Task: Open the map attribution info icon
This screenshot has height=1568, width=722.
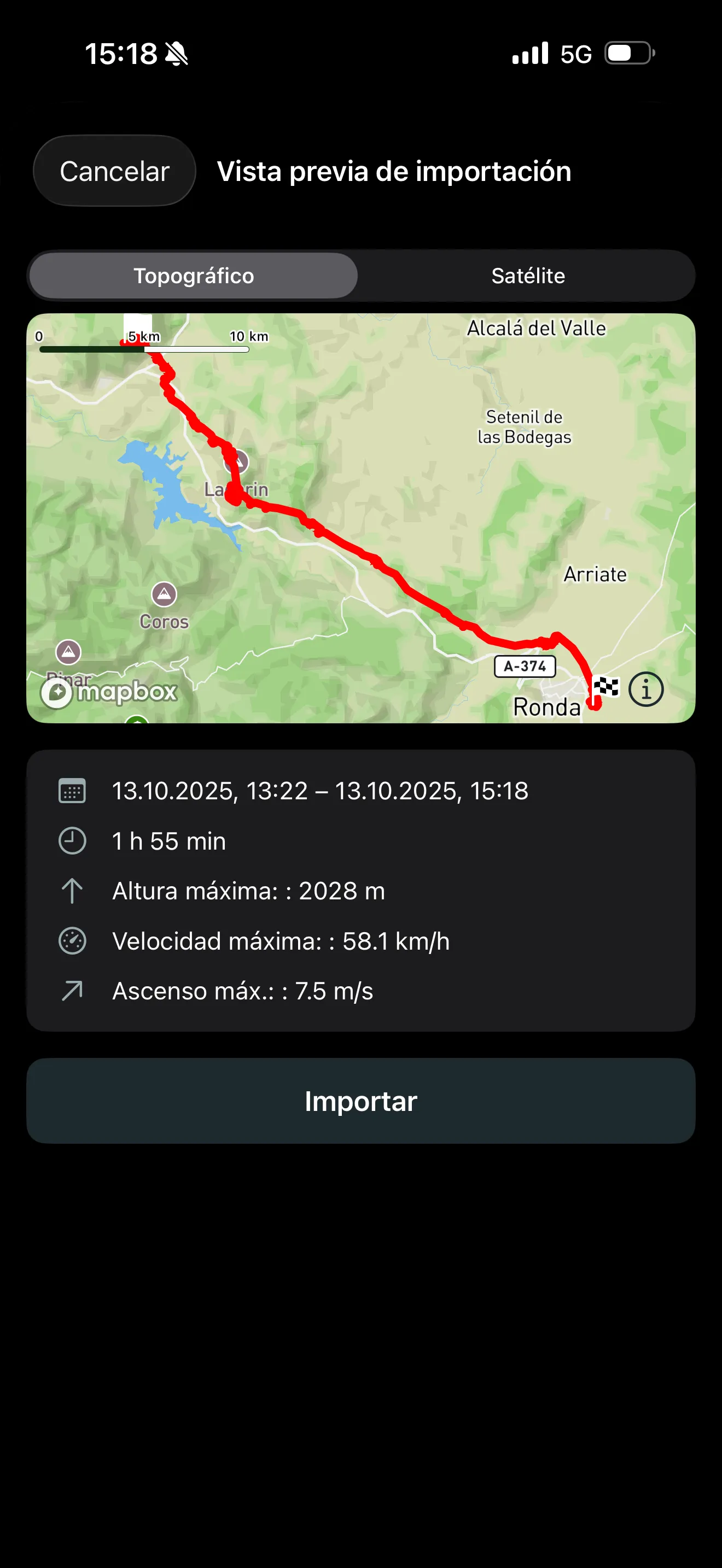Action: (645, 689)
